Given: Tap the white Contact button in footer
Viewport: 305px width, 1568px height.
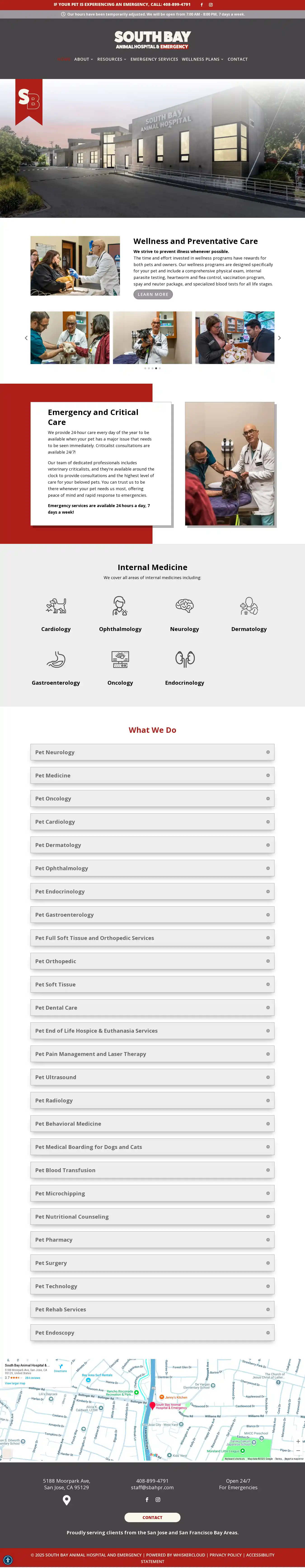Looking at the screenshot, I should click(x=152, y=1517).
